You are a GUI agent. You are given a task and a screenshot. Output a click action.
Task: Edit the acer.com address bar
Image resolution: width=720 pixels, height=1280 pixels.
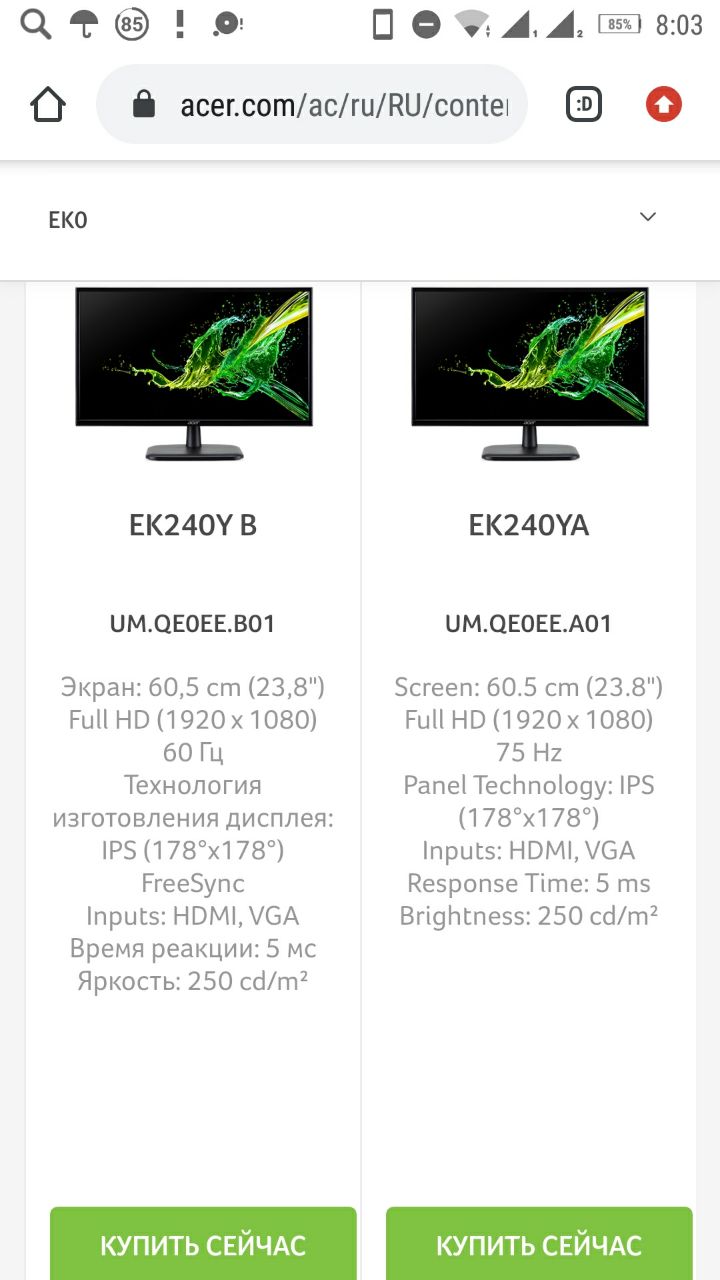pyautogui.click(x=330, y=105)
